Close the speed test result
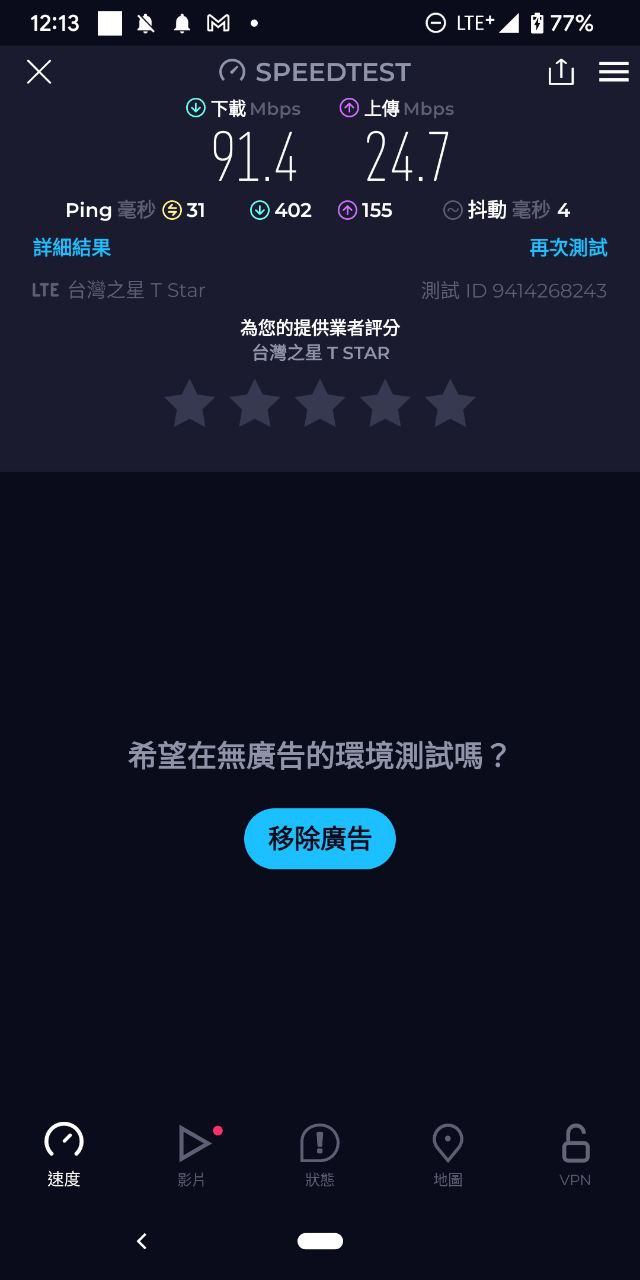Image resolution: width=640 pixels, height=1280 pixels. click(39, 72)
